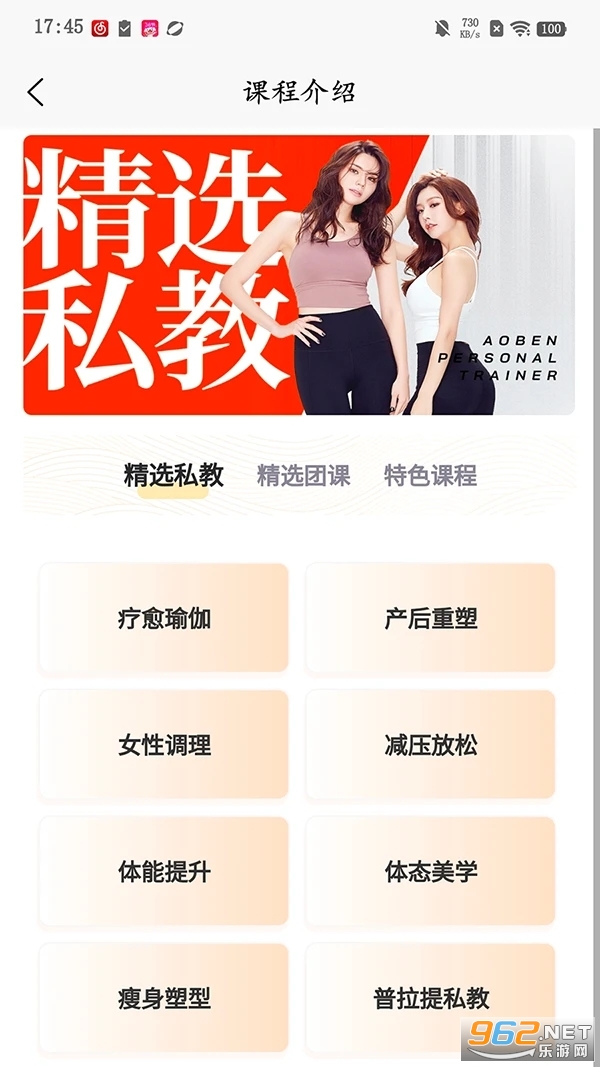Viewport: 600px width, 1067px height.
Task: Go back from the 课程介绍 page
Action: tap(36, 93)
